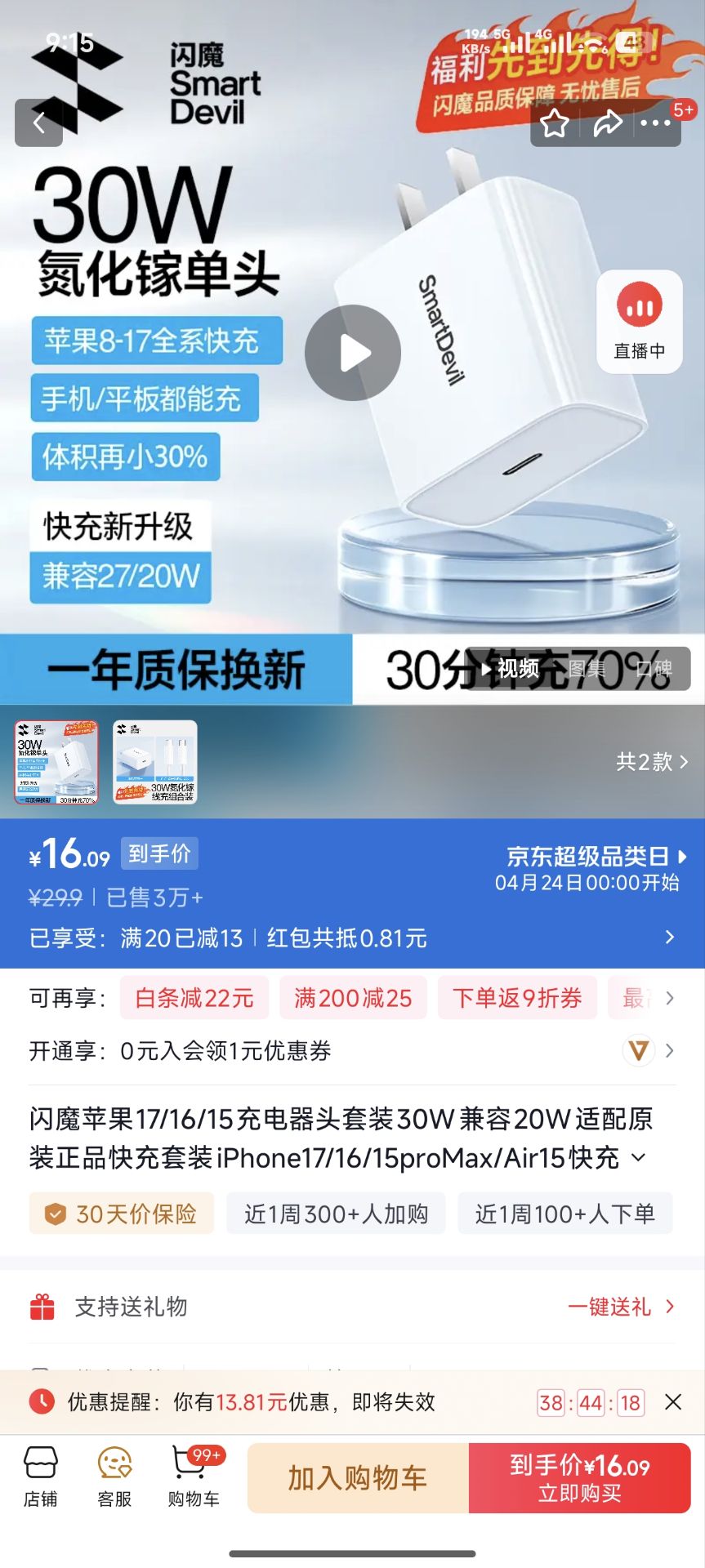Buy now with 立即购买
The image size is (705, 1568).
(580, 1477)
